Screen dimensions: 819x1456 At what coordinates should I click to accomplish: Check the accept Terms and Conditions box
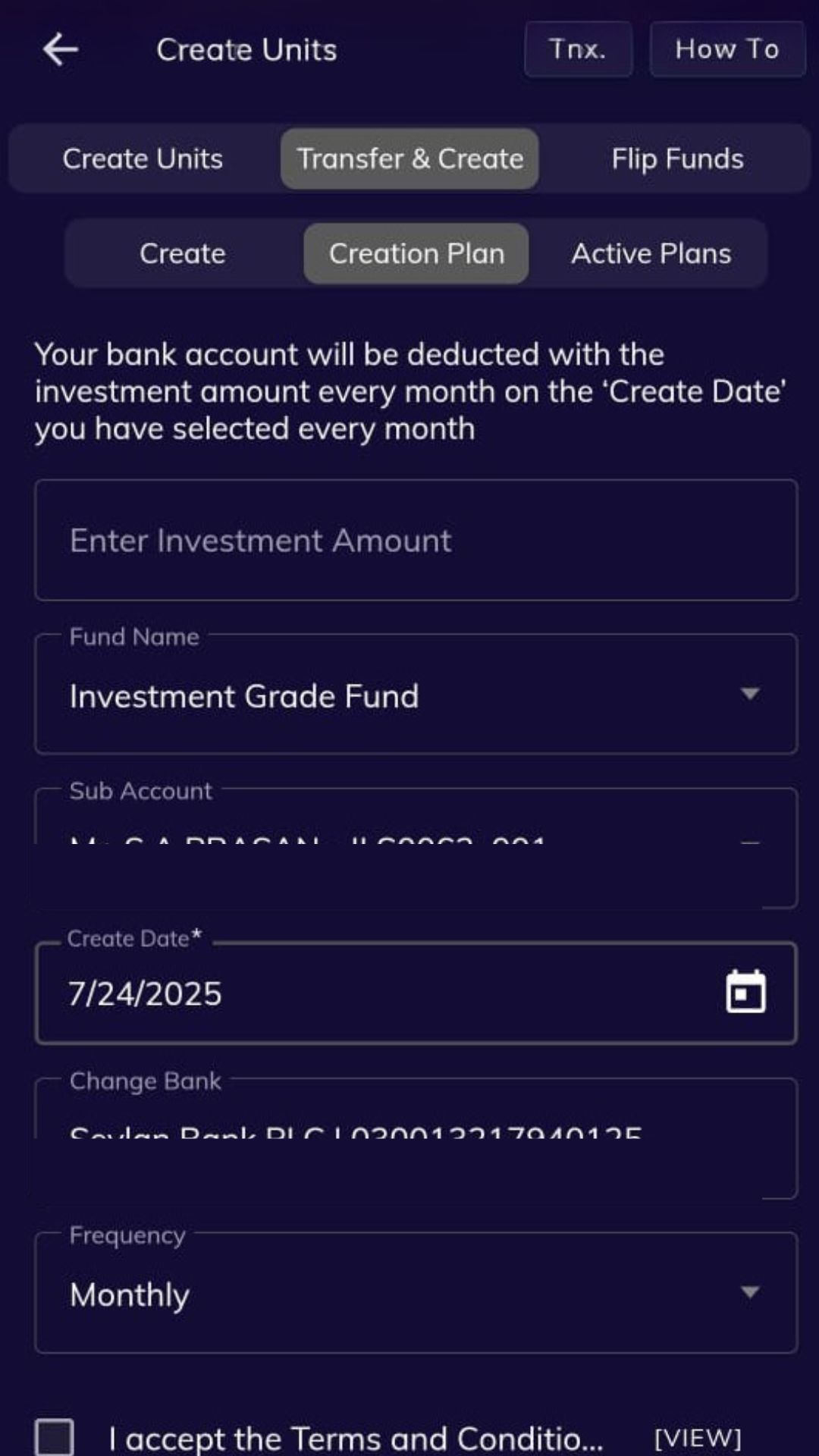(x=55, y=1437)
